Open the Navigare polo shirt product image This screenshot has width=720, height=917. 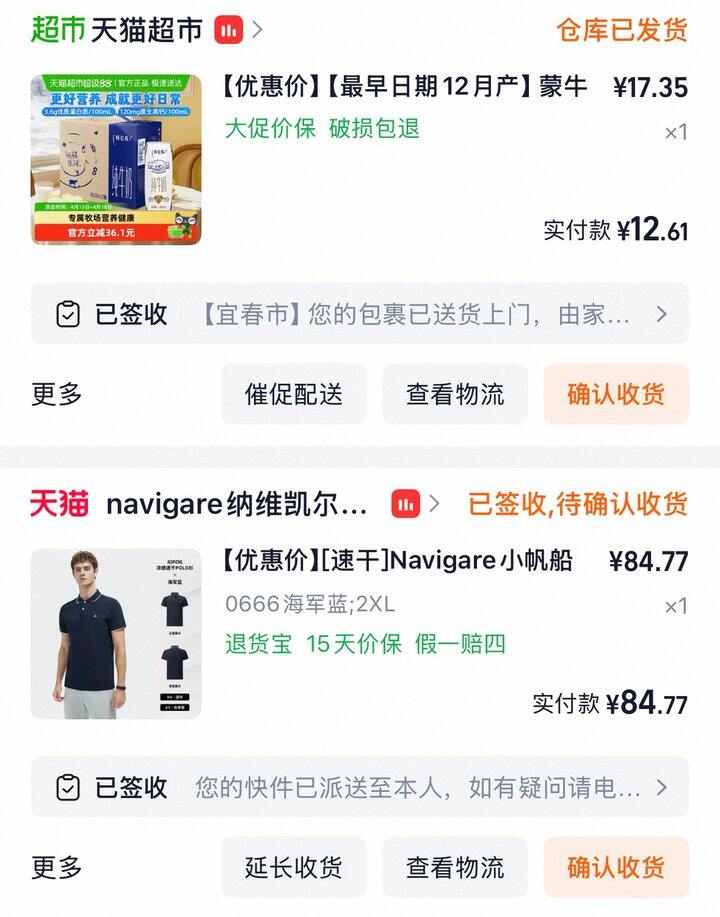click(115, 633)
